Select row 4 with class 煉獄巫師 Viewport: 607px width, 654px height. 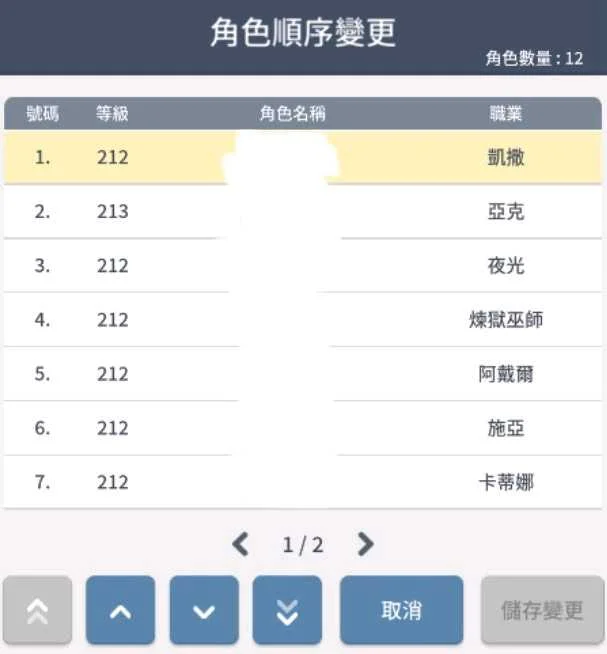[x=303, y=319]
